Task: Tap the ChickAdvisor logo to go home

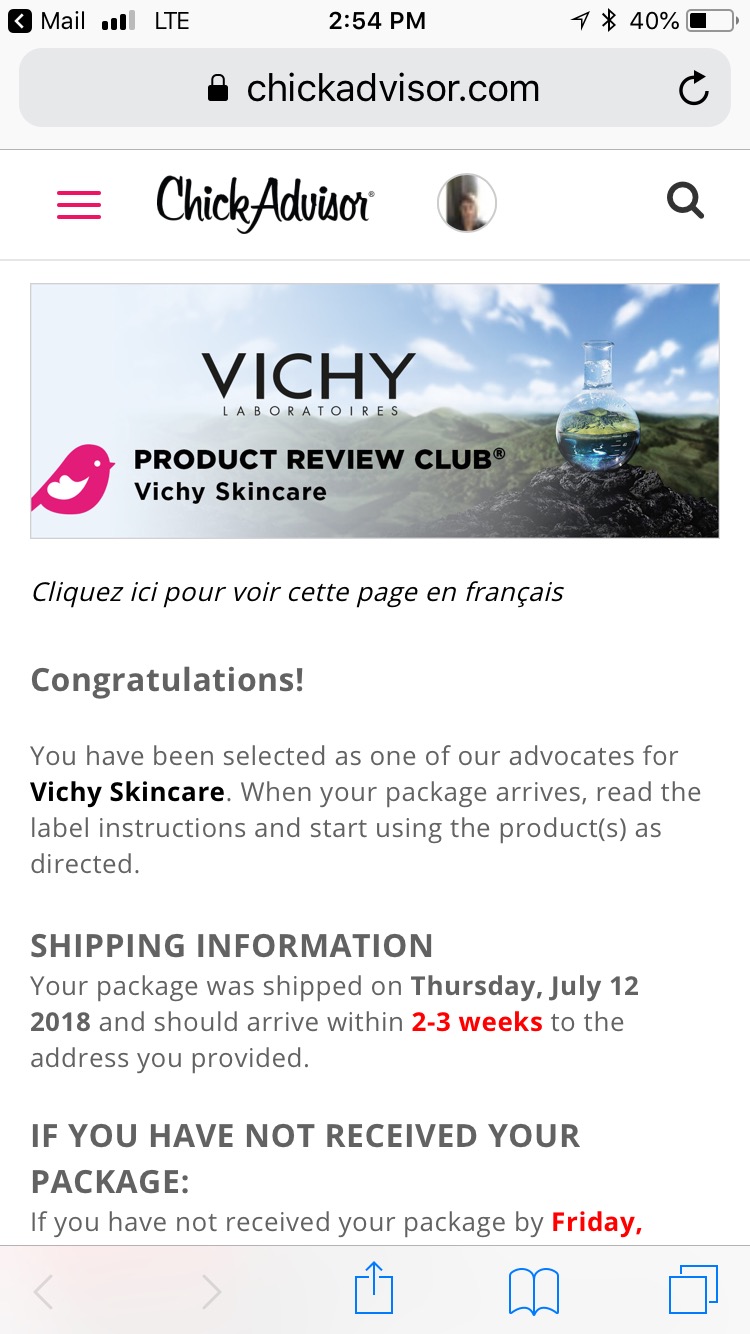Action: (265, 203)
